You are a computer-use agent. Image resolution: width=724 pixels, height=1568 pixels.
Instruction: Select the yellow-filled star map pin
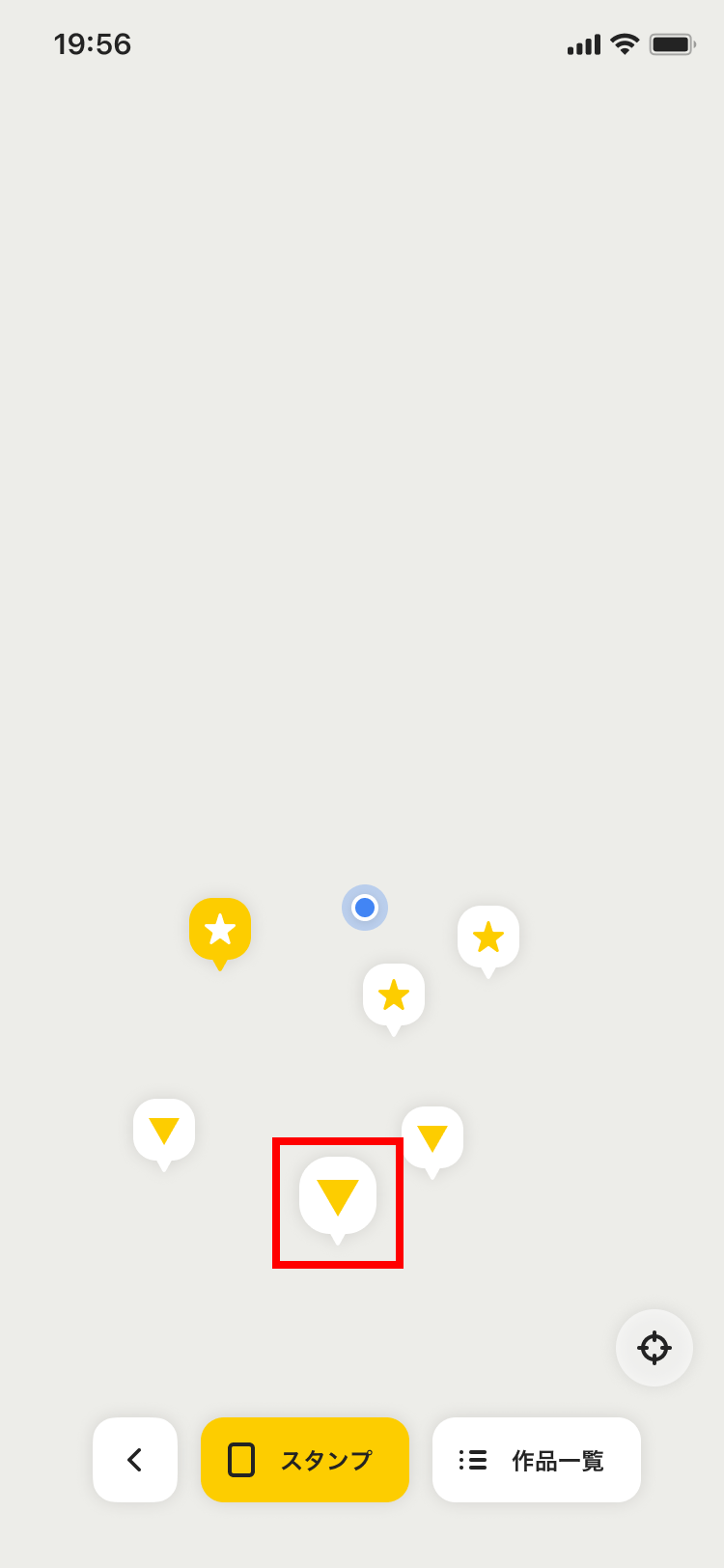(x=220, y=929)
